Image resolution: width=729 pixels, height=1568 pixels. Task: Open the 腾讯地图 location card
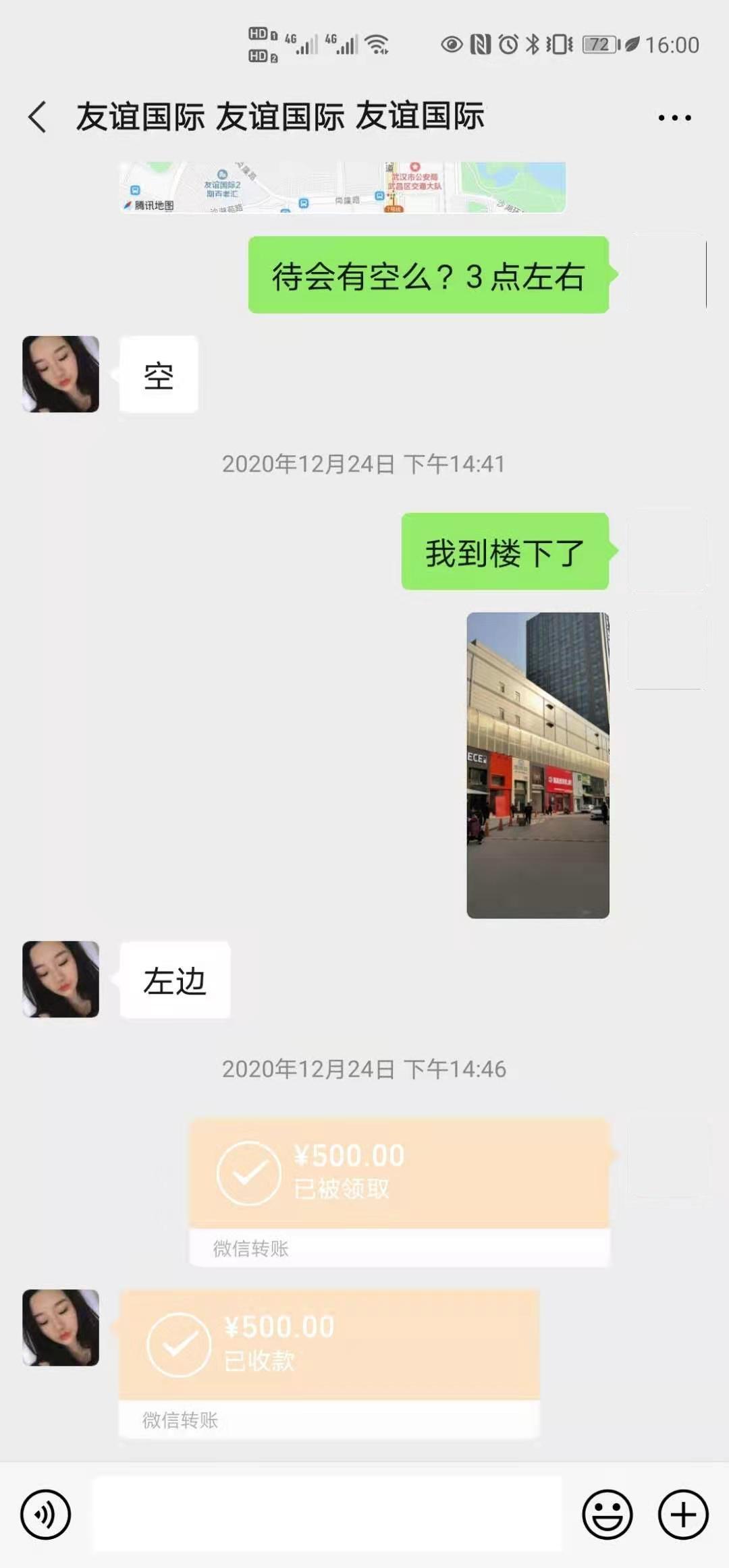343,188
